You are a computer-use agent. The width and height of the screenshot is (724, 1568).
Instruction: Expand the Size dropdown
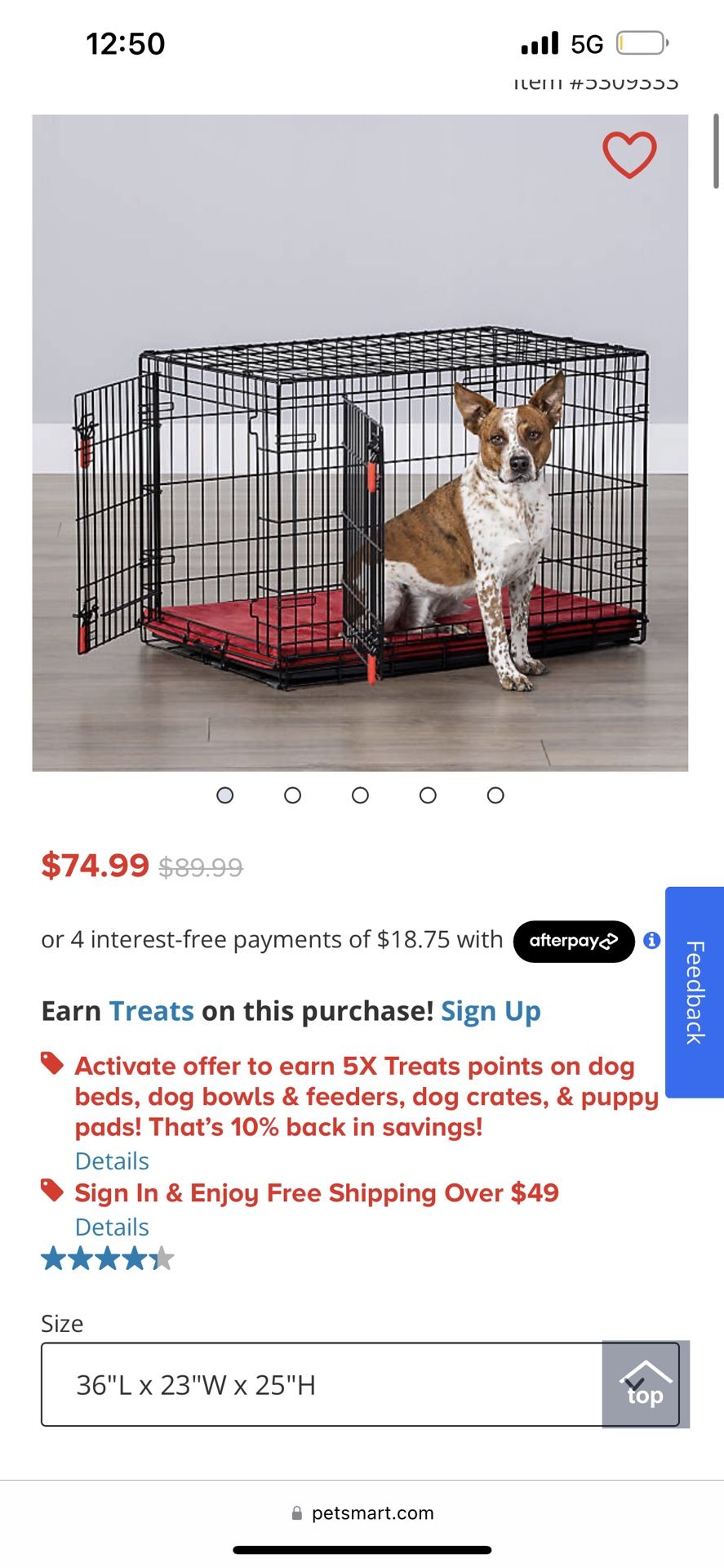tap(360, 1384)
